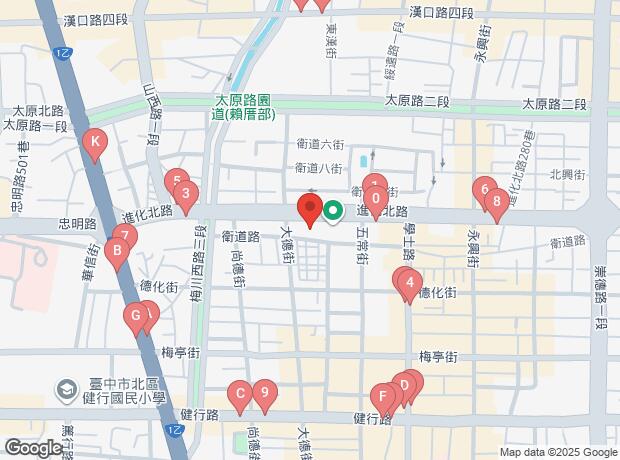
Task: Tap the unlabeled red center marker
Action: (310, 211)
